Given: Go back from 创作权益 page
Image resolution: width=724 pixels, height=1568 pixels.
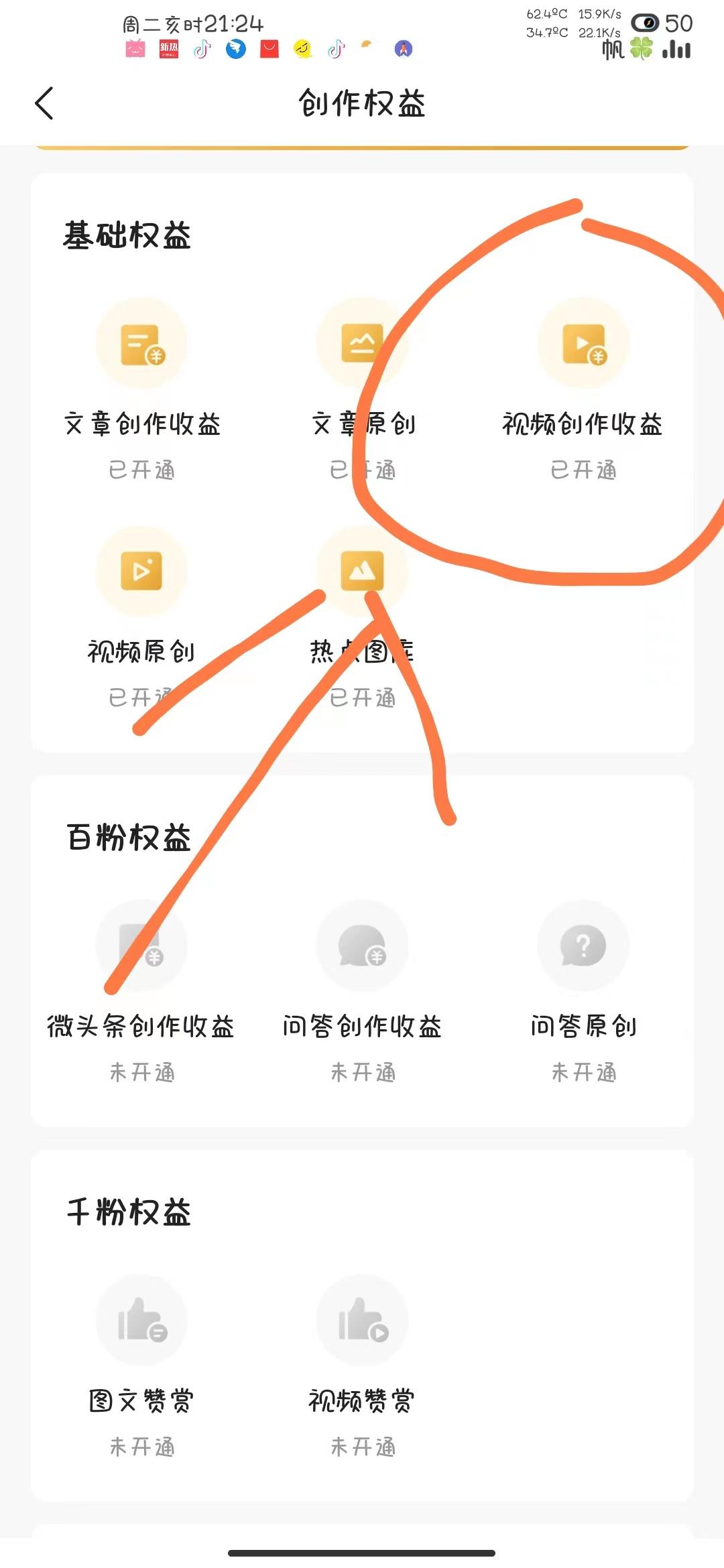Looking at the screenshot, I should (44, 104).
